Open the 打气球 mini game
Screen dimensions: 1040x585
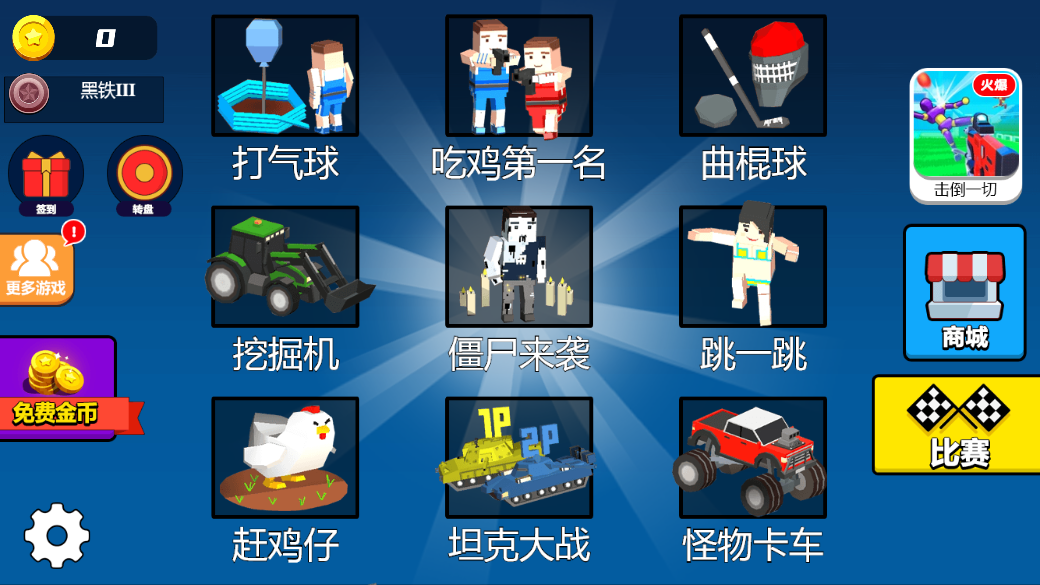click(285, 76)
